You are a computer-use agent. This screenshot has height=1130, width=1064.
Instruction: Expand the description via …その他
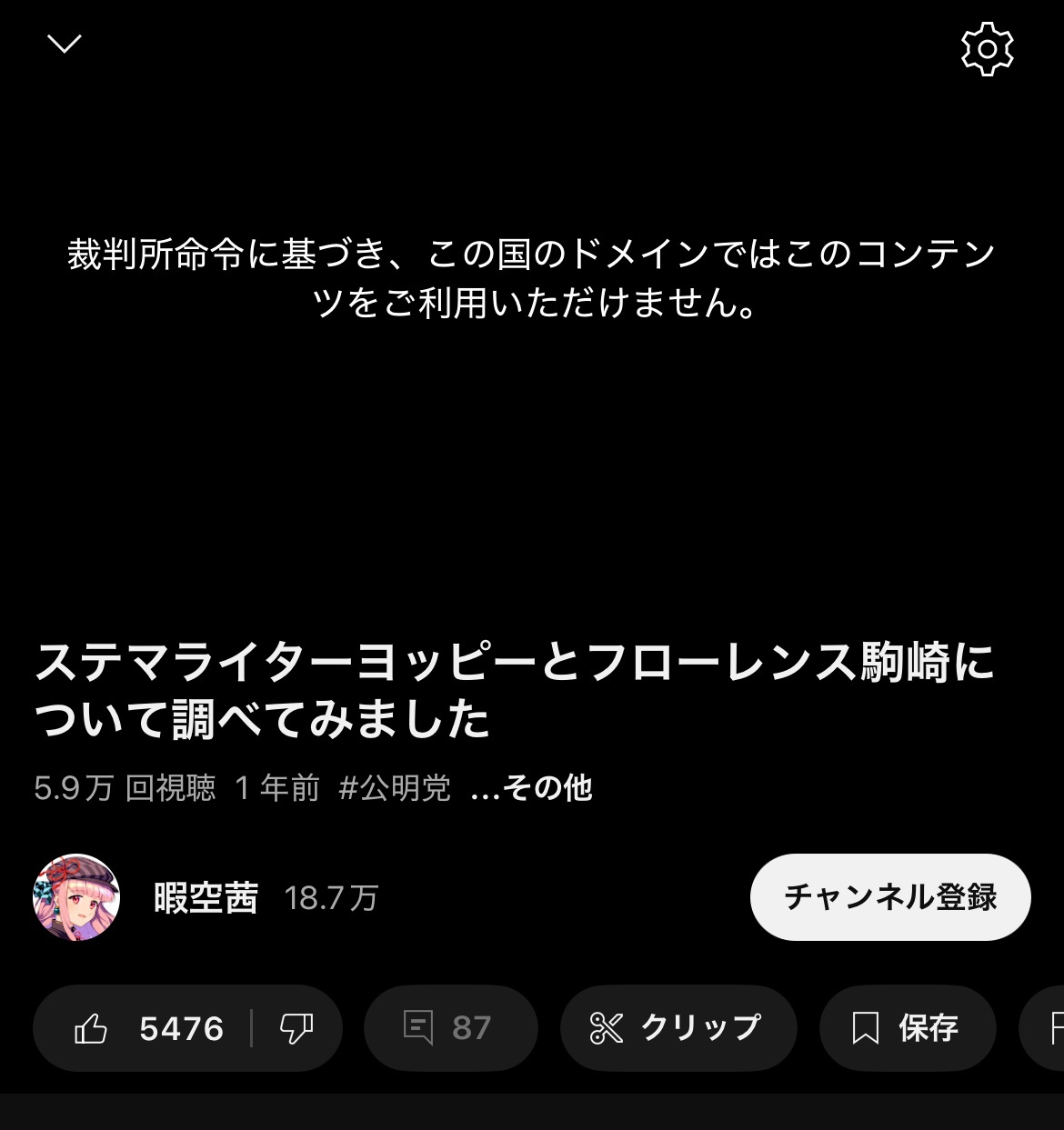531,787
